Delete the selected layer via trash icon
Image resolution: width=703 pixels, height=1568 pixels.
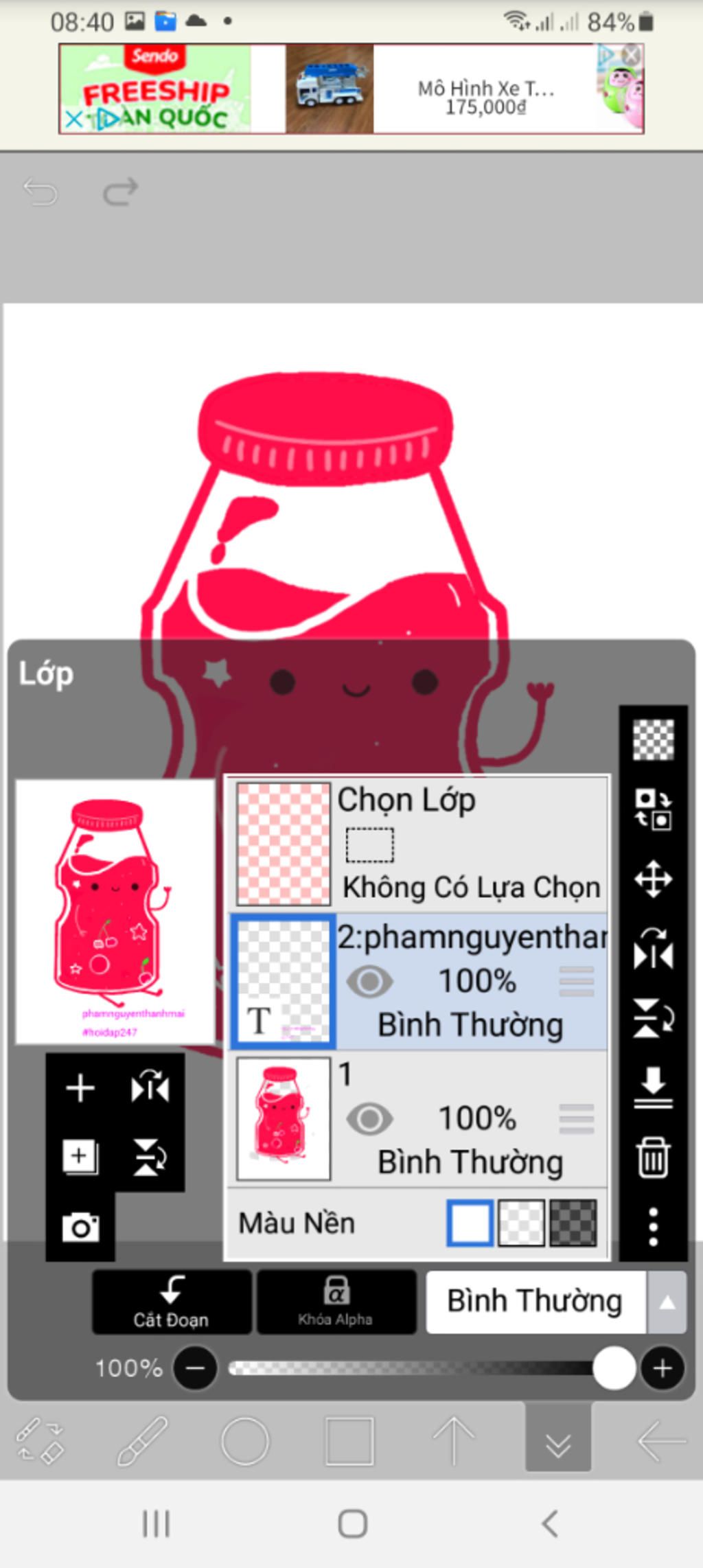(653, 1157)
